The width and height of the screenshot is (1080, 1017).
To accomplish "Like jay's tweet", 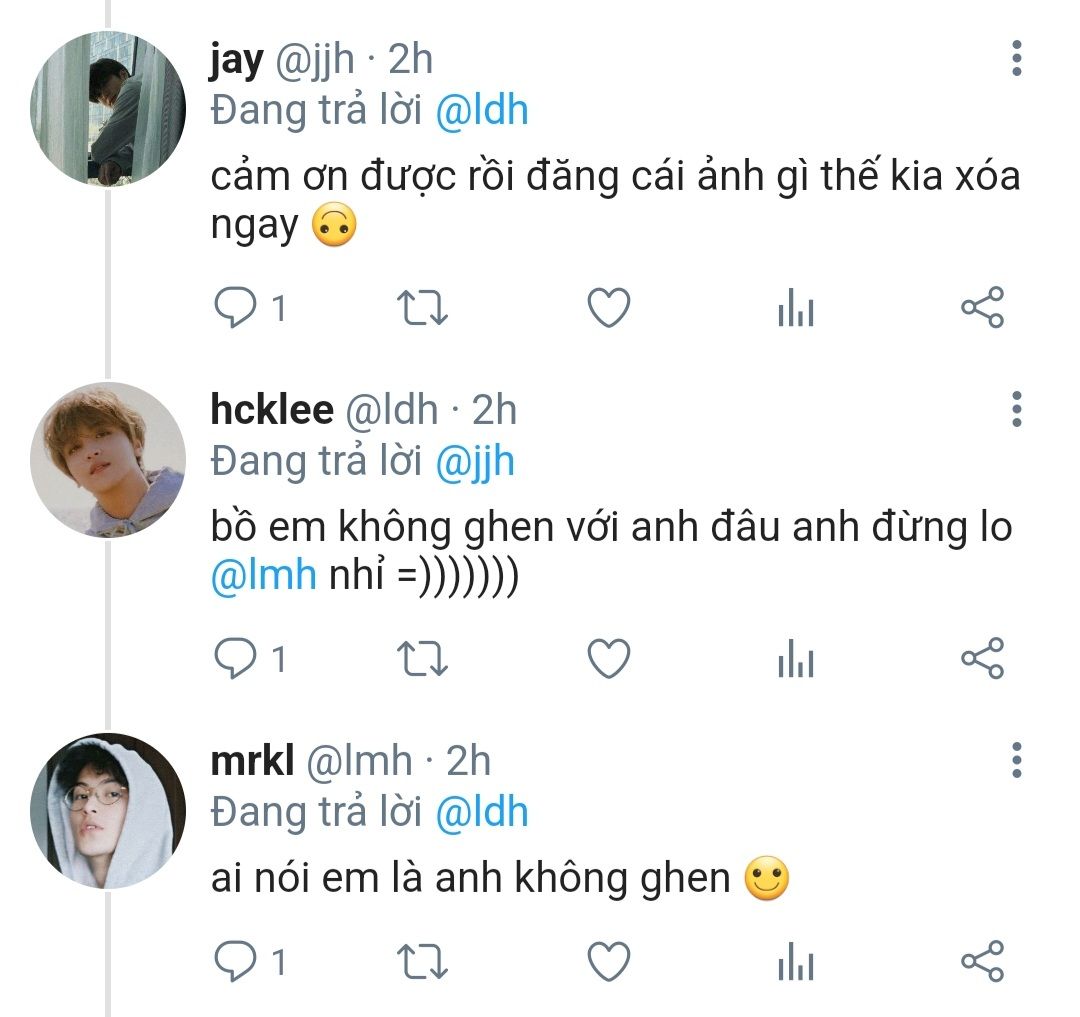I will (607, 308).
